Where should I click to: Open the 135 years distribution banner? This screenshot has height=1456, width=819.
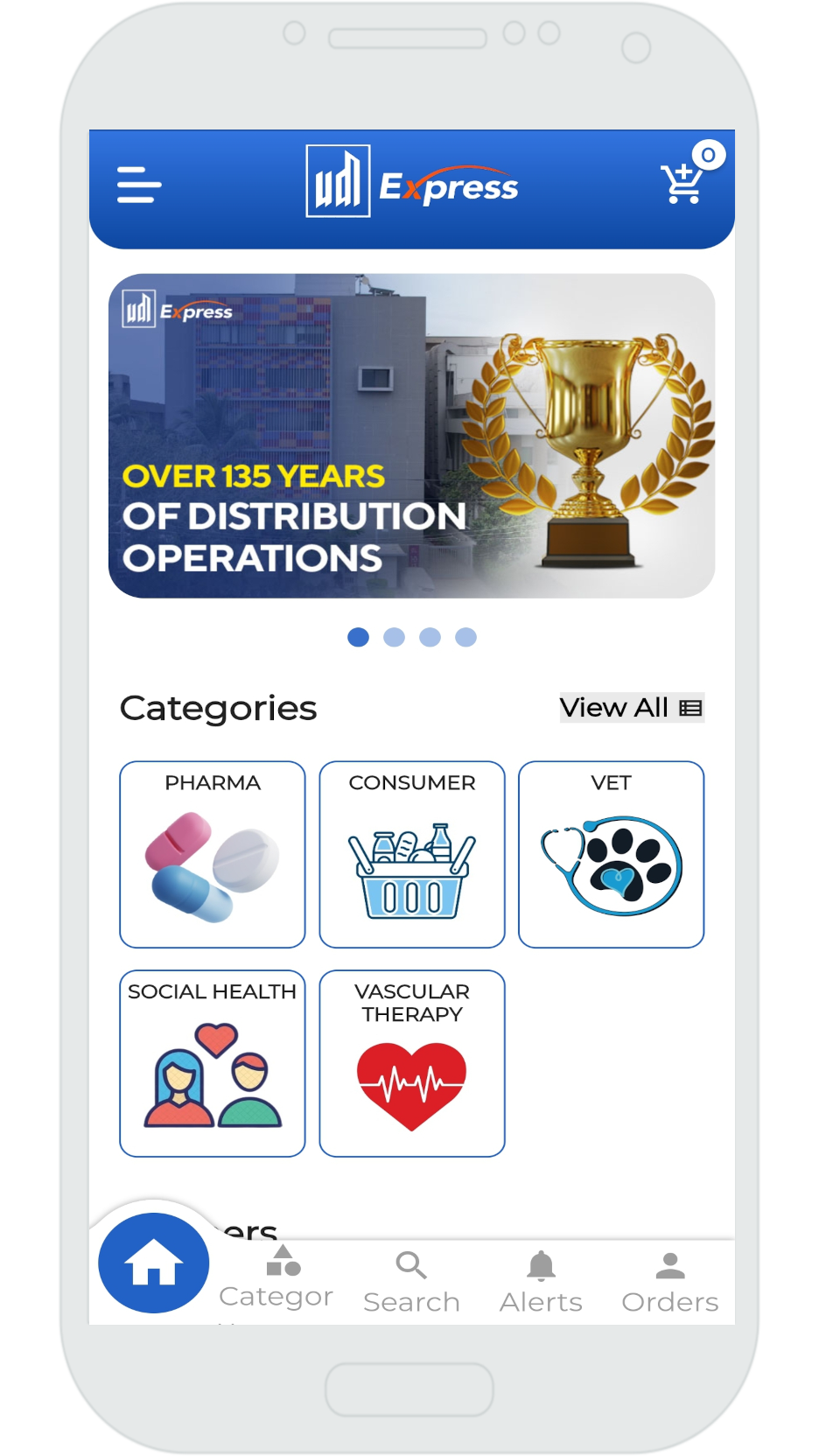pos(411,436)
